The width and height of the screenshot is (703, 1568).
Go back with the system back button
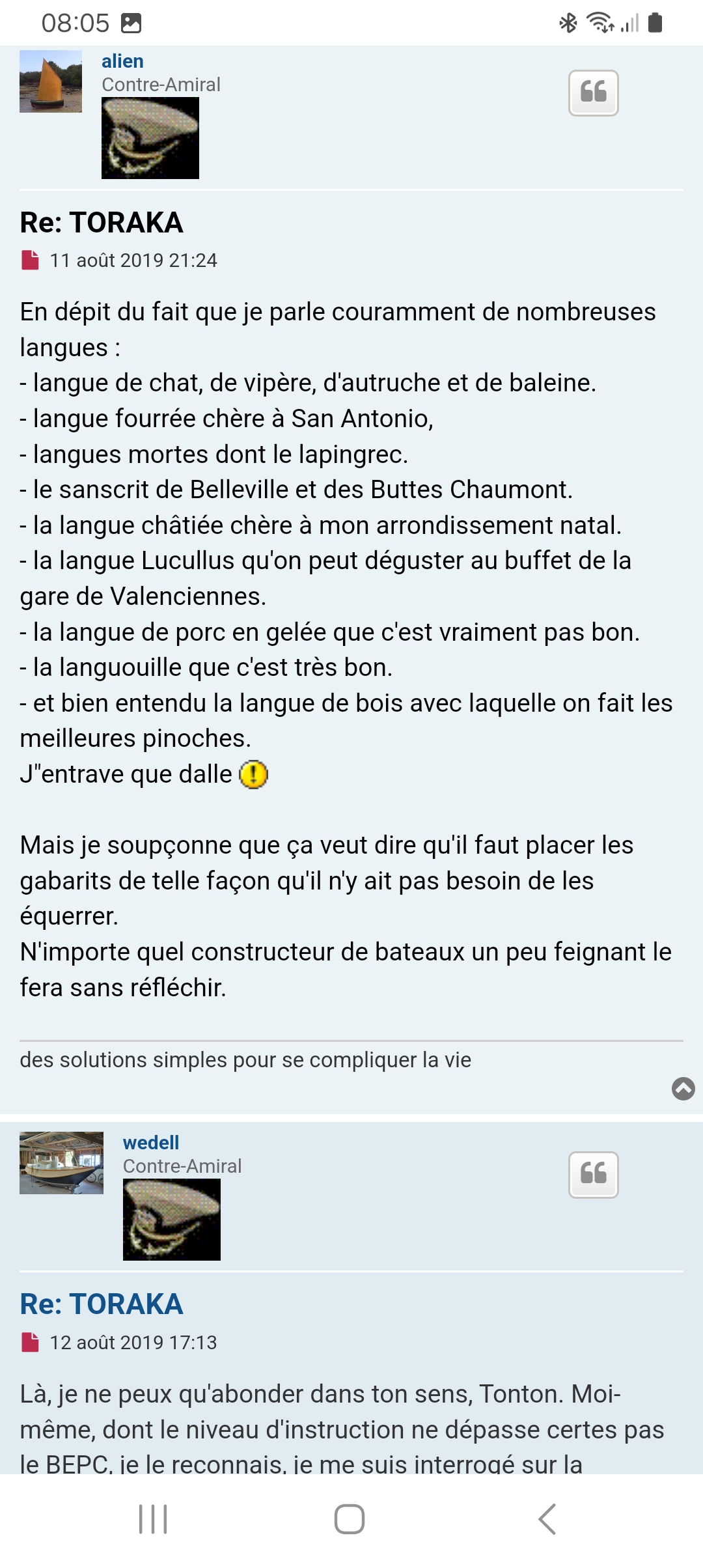547,1519
